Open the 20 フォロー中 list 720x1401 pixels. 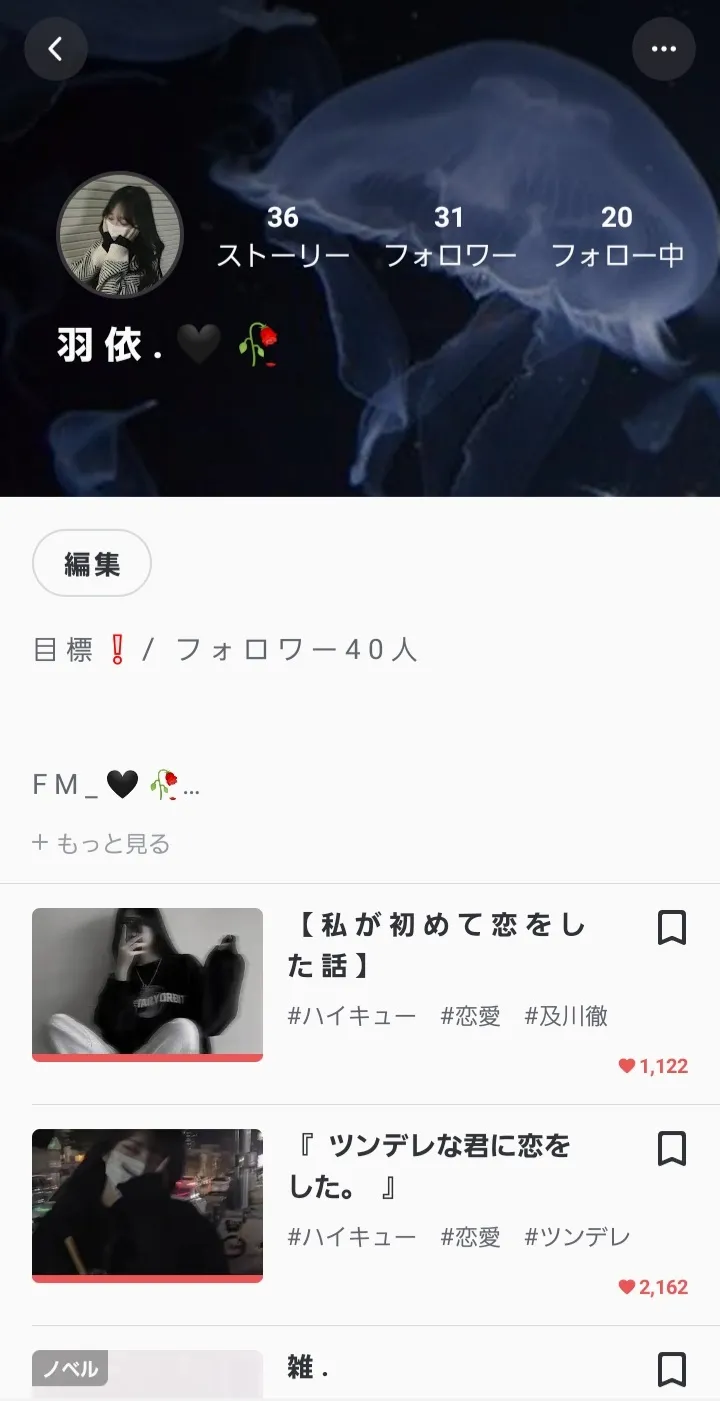[617, 236]
